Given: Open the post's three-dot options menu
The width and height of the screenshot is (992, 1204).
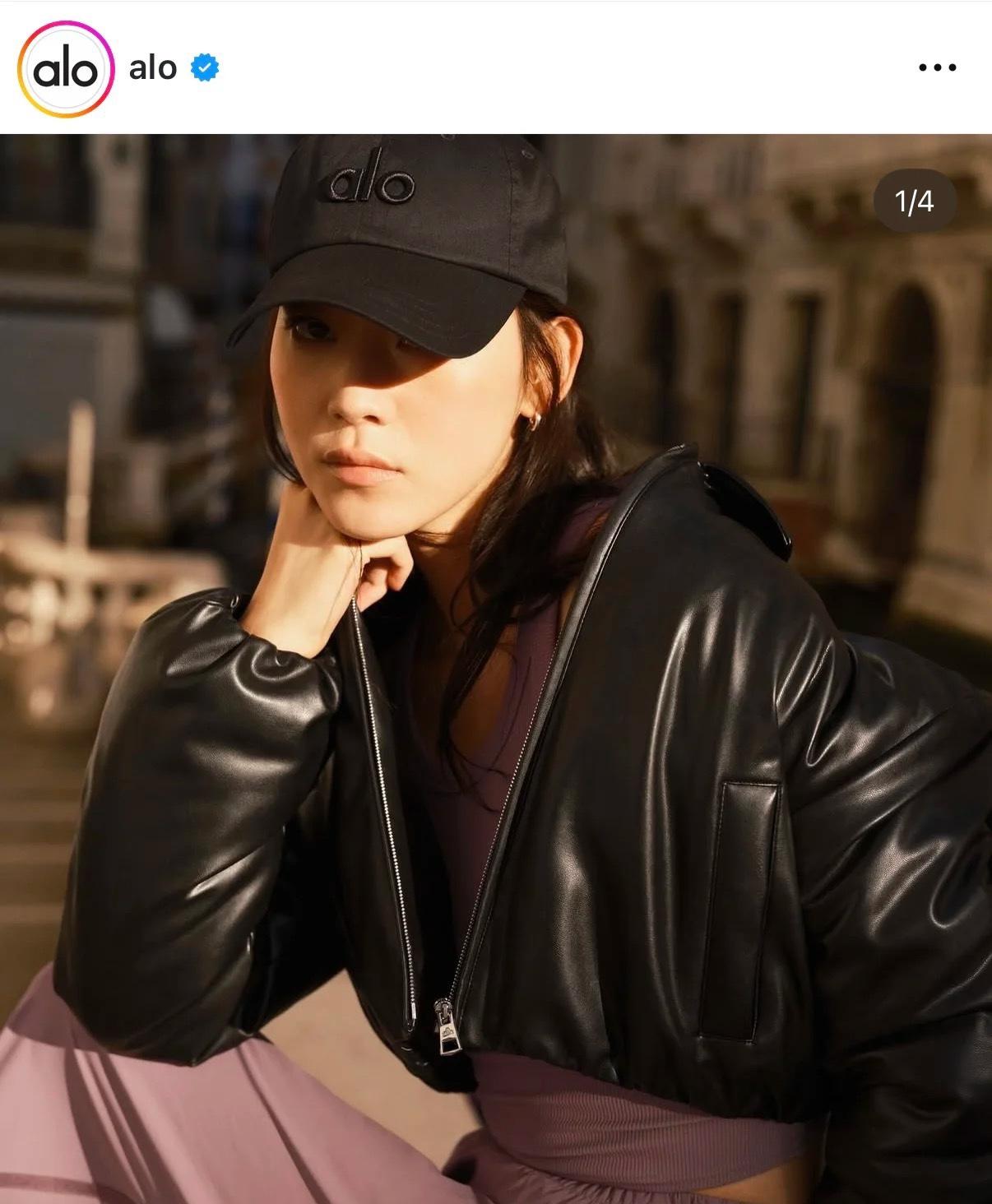Looking at the screenshot, I should click(937, 67).
